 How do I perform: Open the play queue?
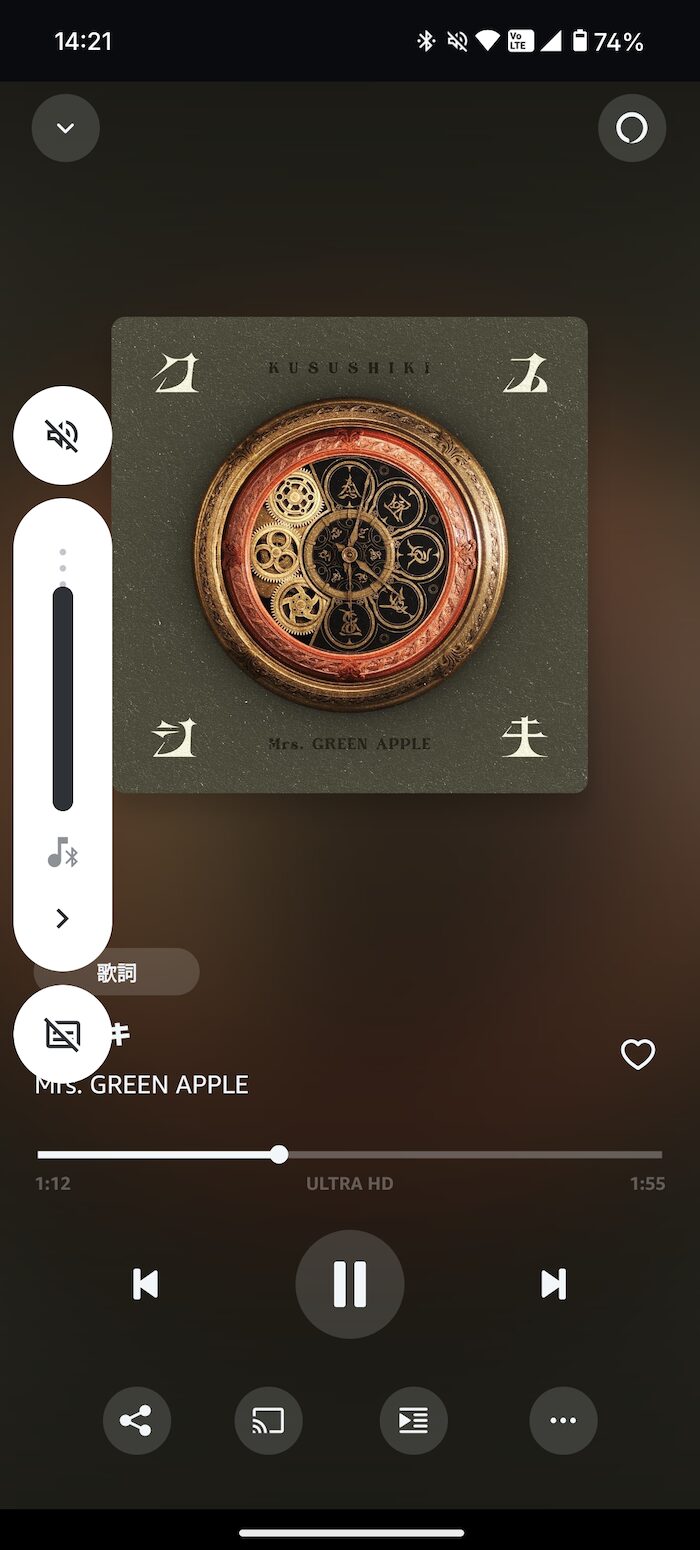413,1420
